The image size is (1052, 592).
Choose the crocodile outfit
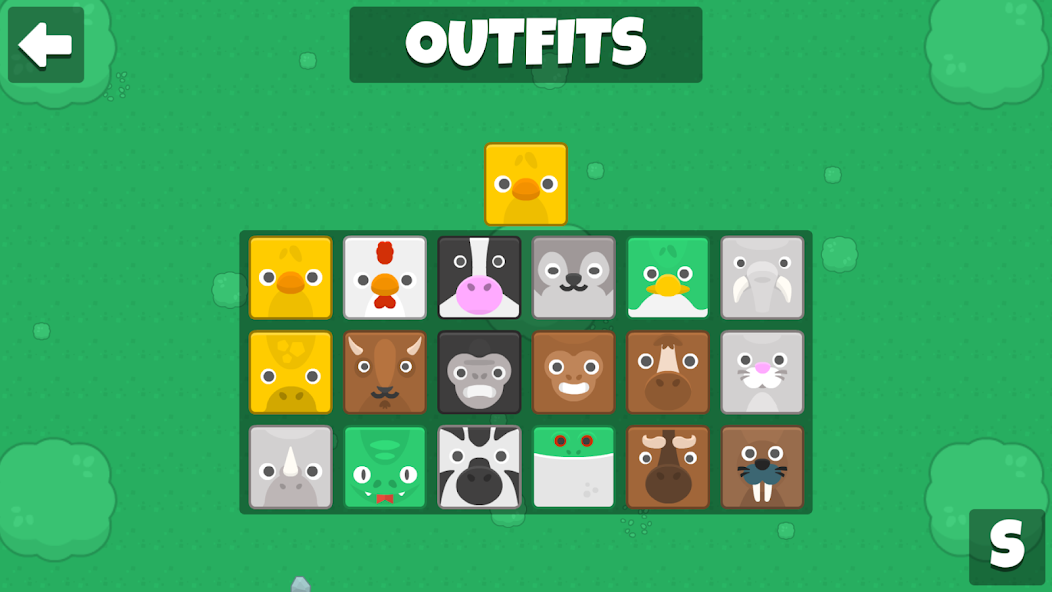[x=385, y=467]
